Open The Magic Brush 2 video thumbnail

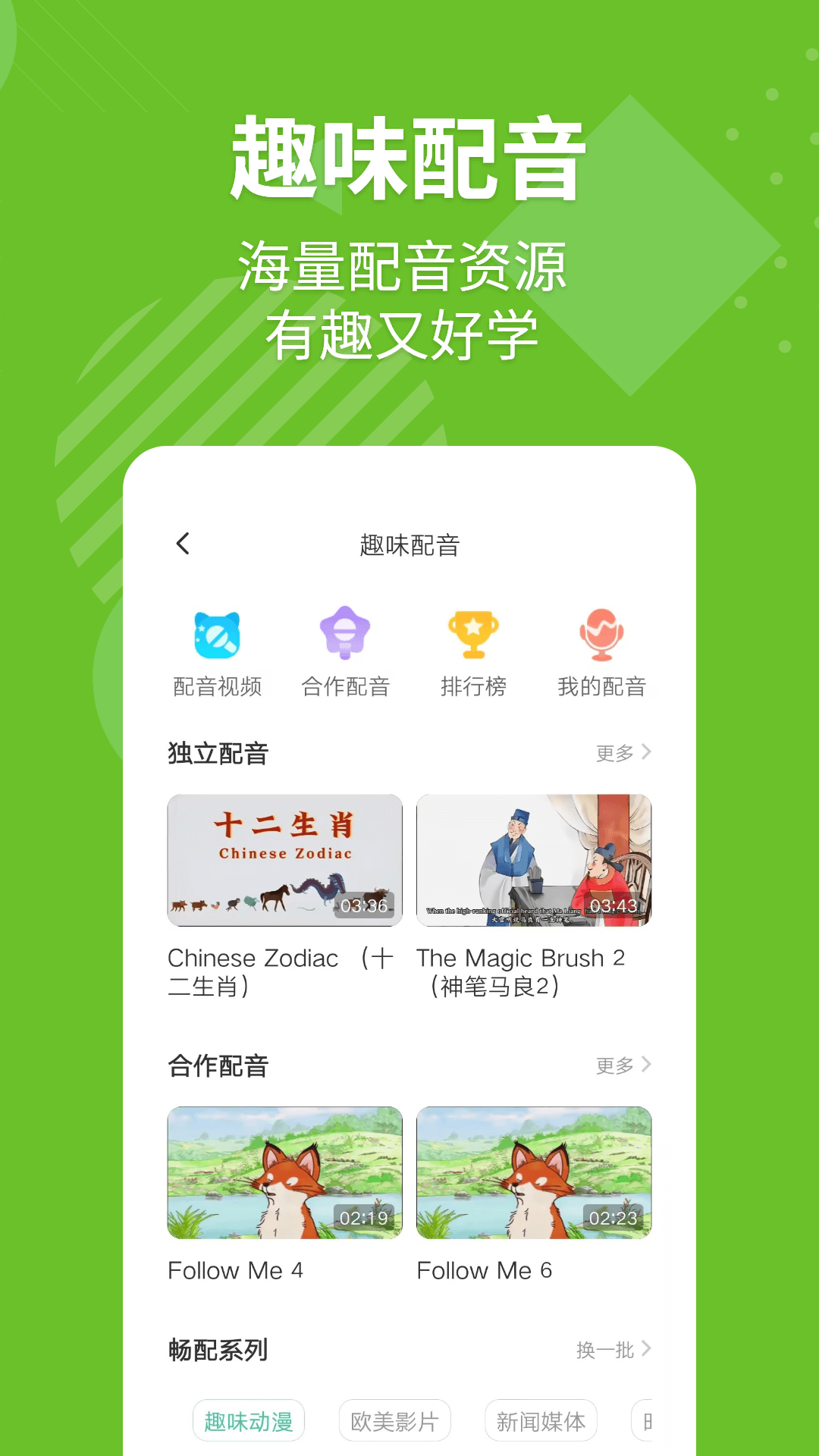[x=533, y=860]
